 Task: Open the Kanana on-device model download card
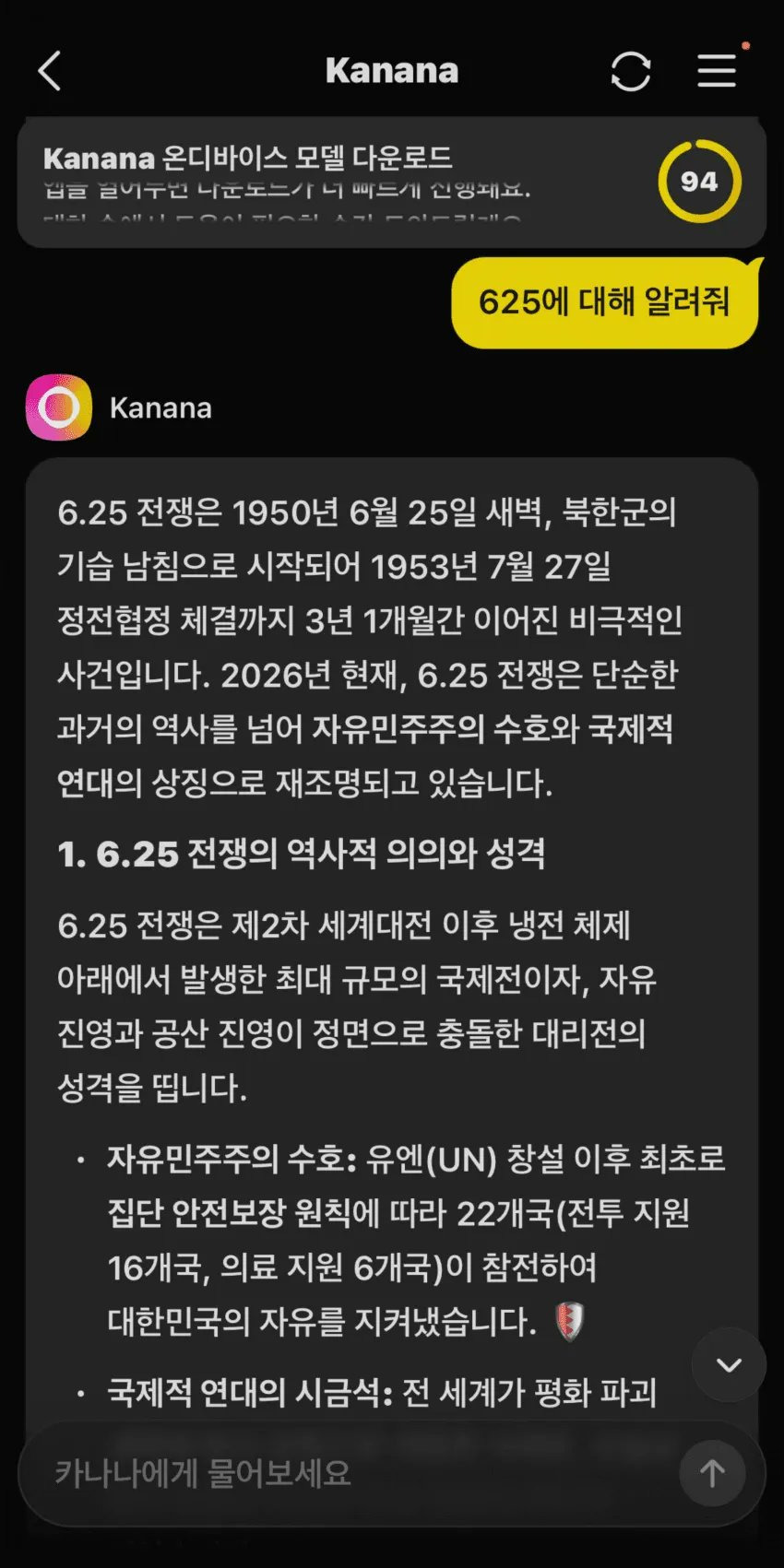(x=391, y=183)
